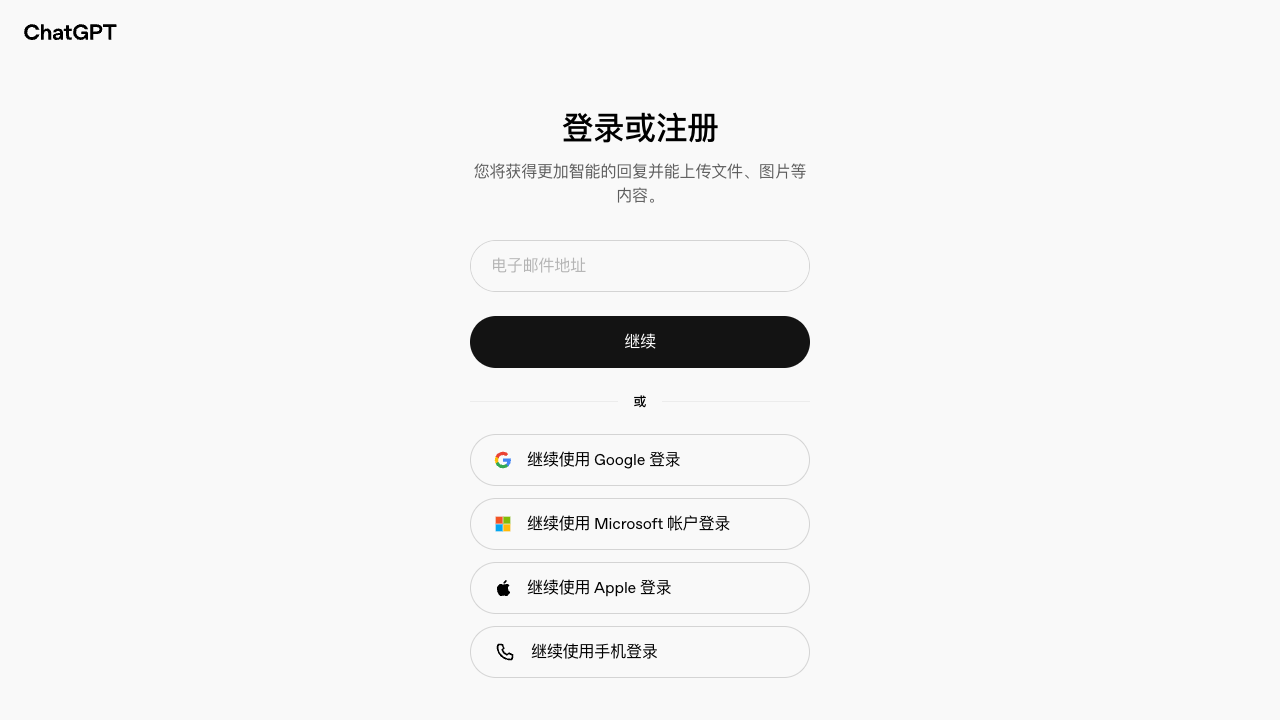Image resolution: width=1280 pixels, height=720 pixels.
Task: Continue with Apple login
Action: 640,588
